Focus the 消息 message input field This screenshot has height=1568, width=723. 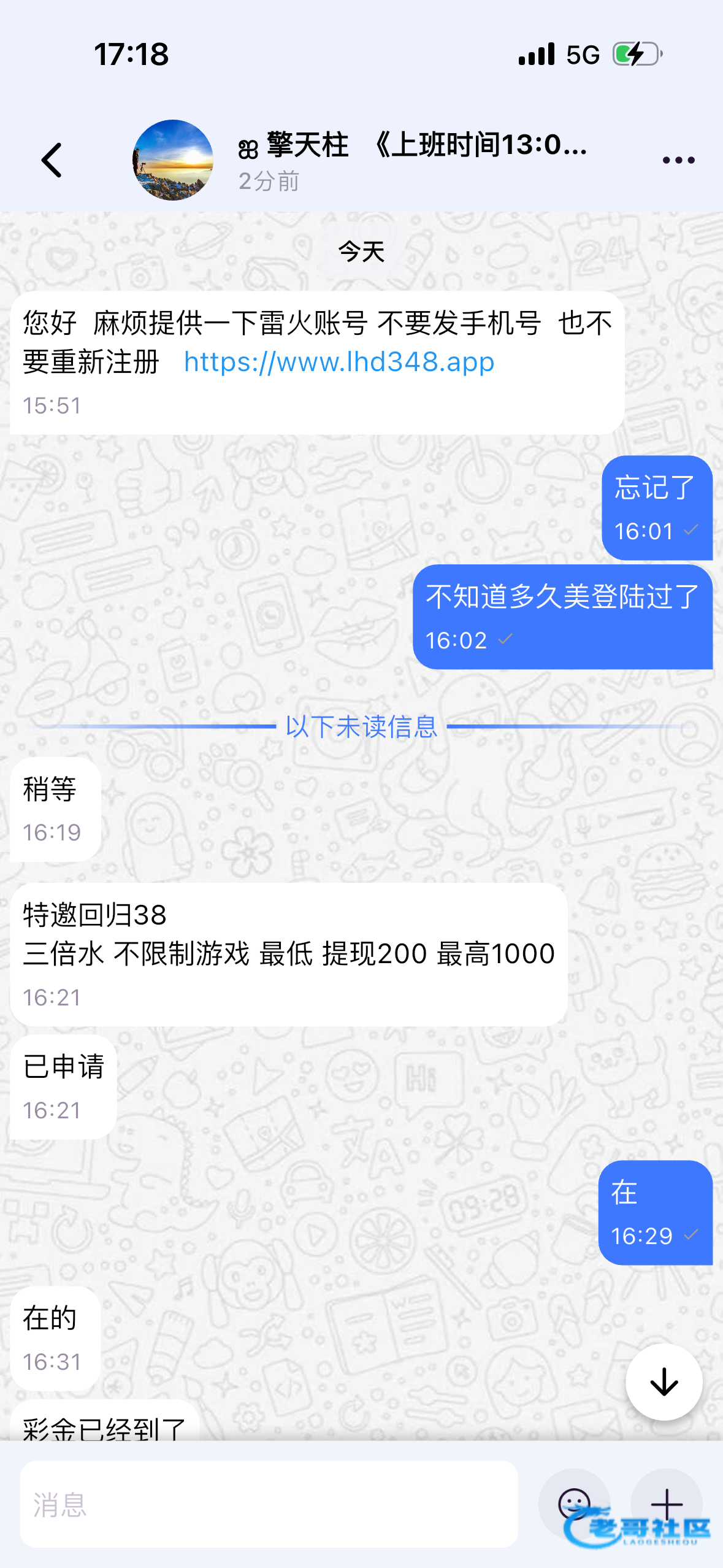pos(269,1504)
